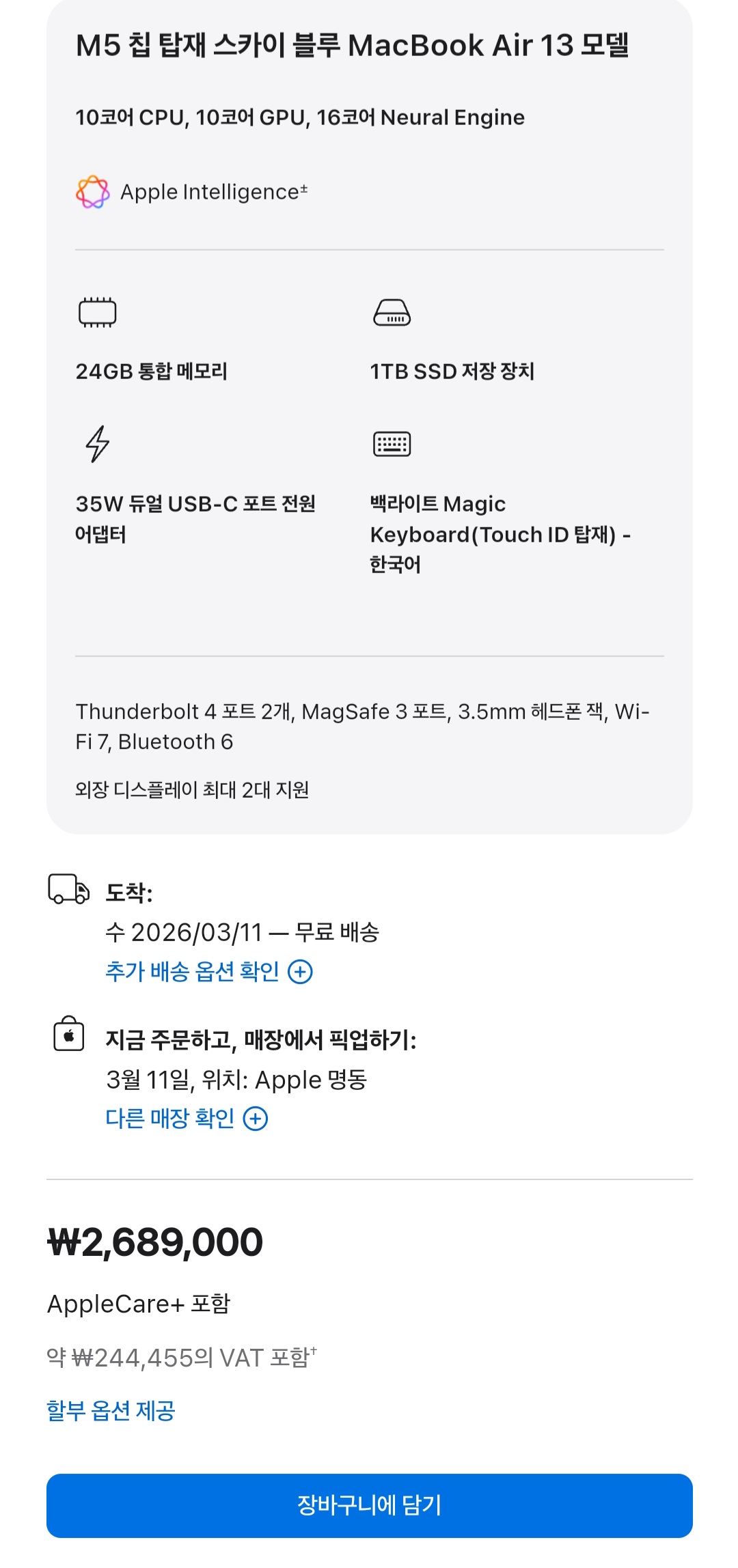
Task: Expand 추가 배송 옵션 확인 link
Action: coord(208,971)
